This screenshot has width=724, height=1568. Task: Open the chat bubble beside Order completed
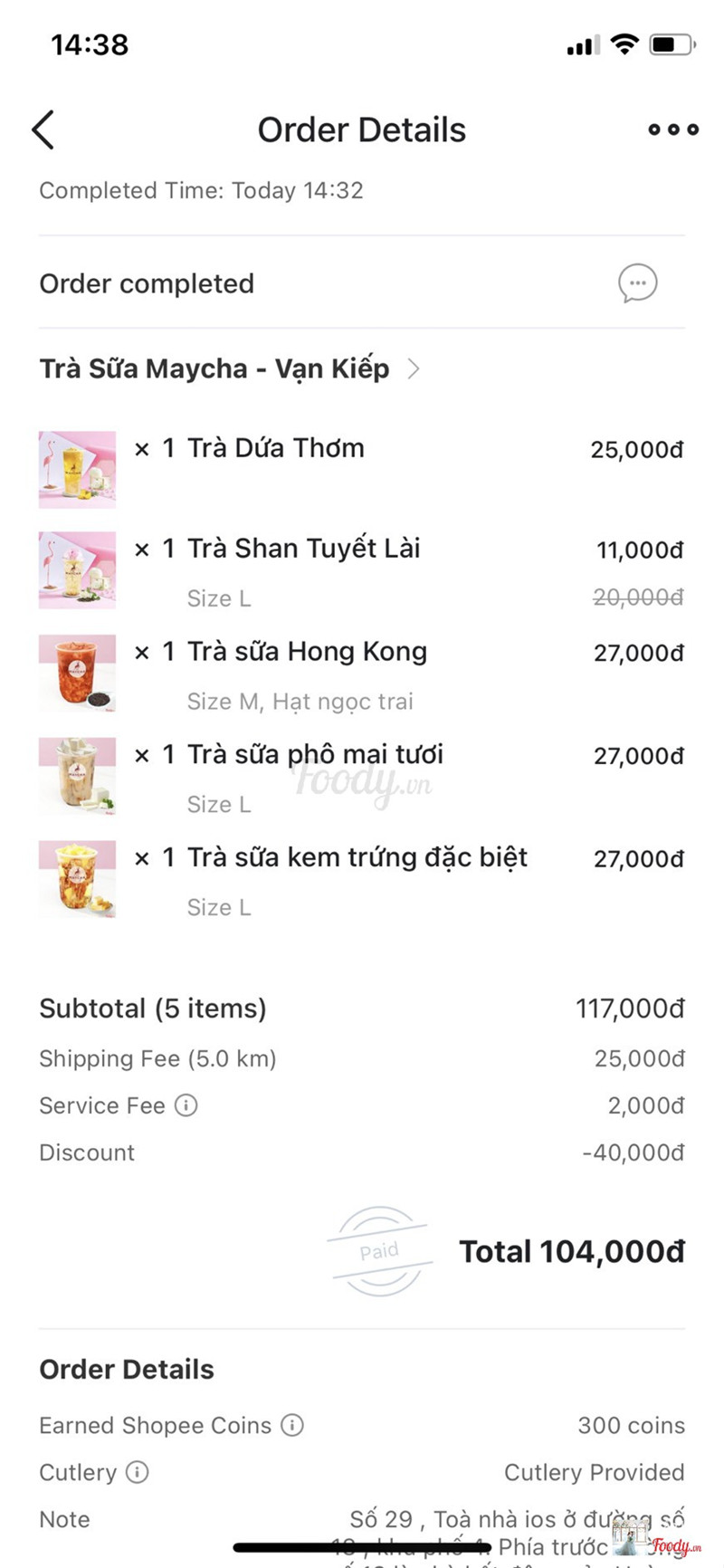637,283
